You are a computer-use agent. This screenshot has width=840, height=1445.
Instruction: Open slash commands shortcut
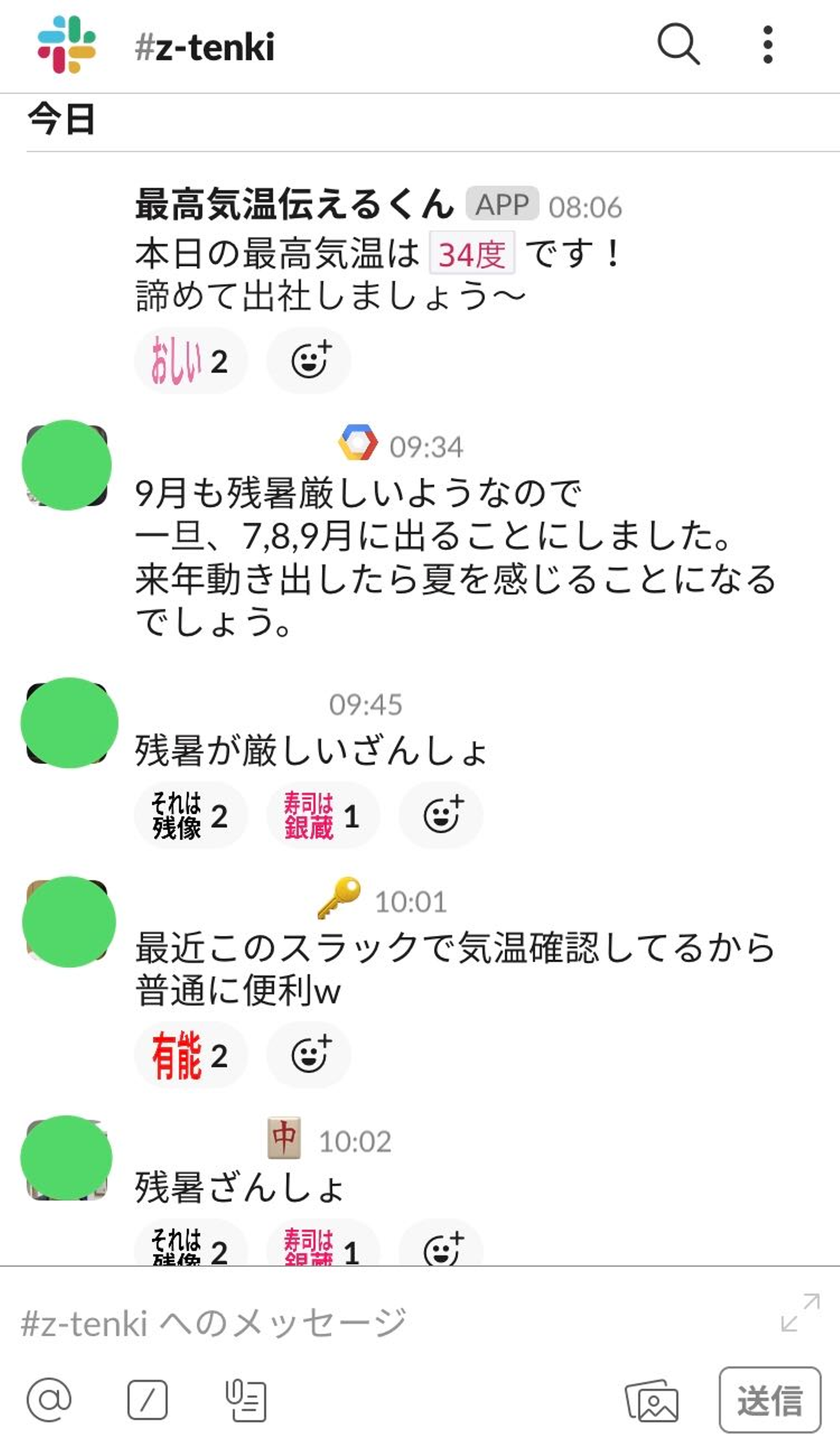[x=147, y=1399]
